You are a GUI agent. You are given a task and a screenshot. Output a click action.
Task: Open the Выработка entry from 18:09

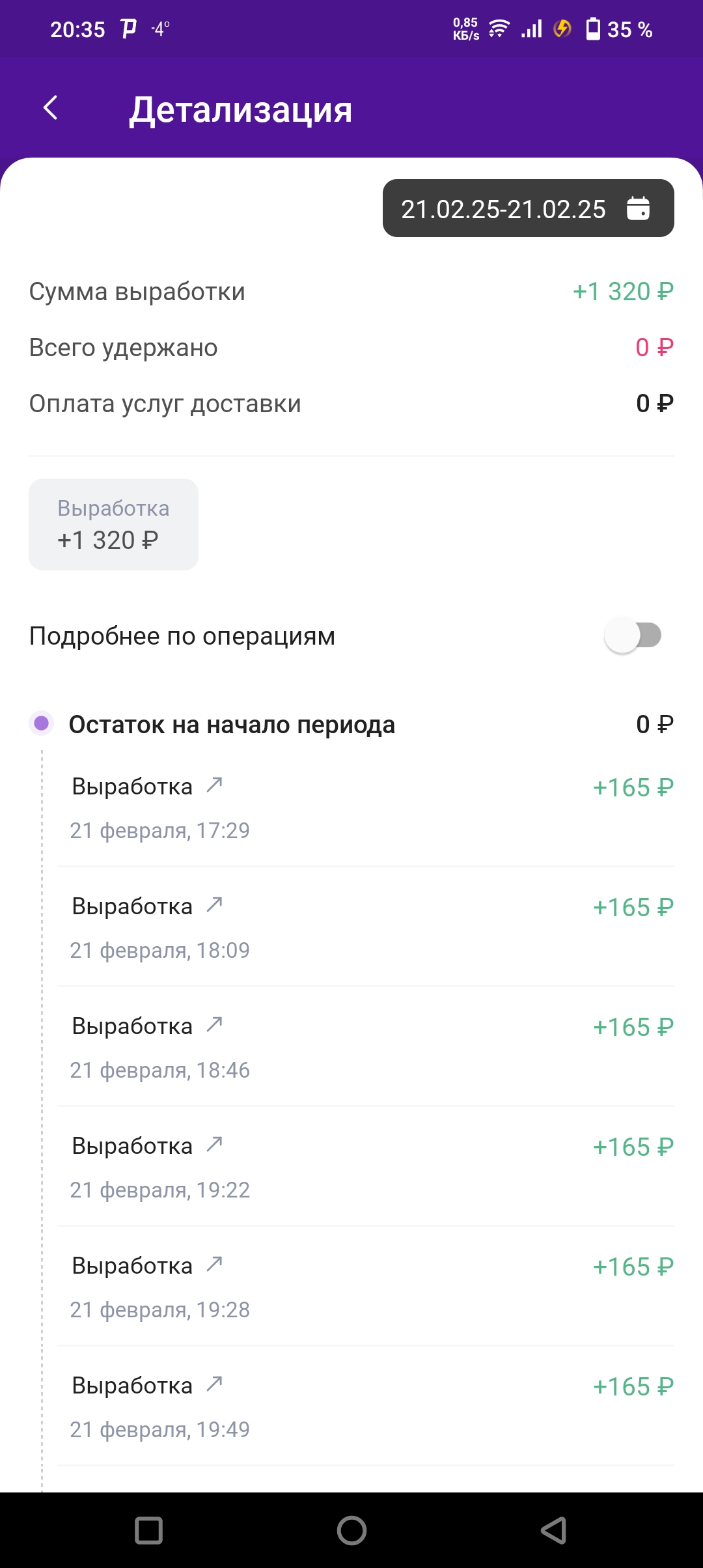[366, 927]
